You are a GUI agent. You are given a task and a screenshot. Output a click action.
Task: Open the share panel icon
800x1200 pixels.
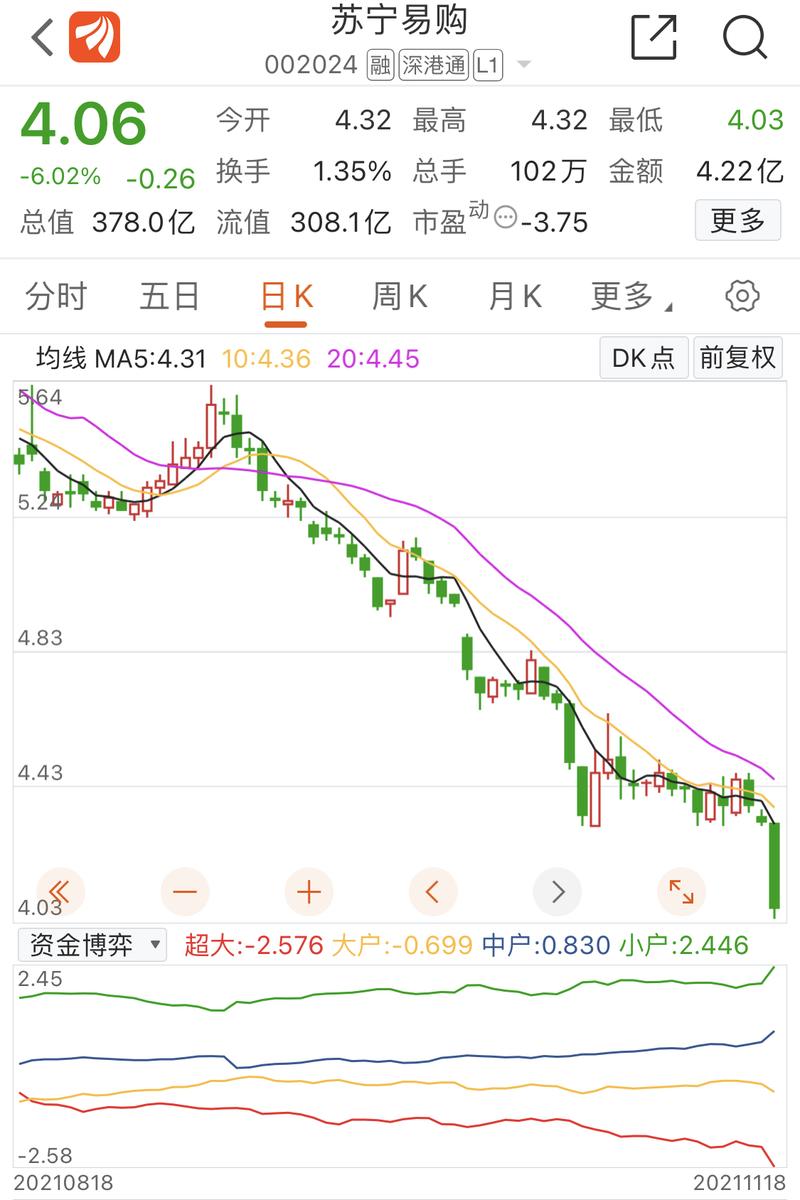(x=654, y=35)
